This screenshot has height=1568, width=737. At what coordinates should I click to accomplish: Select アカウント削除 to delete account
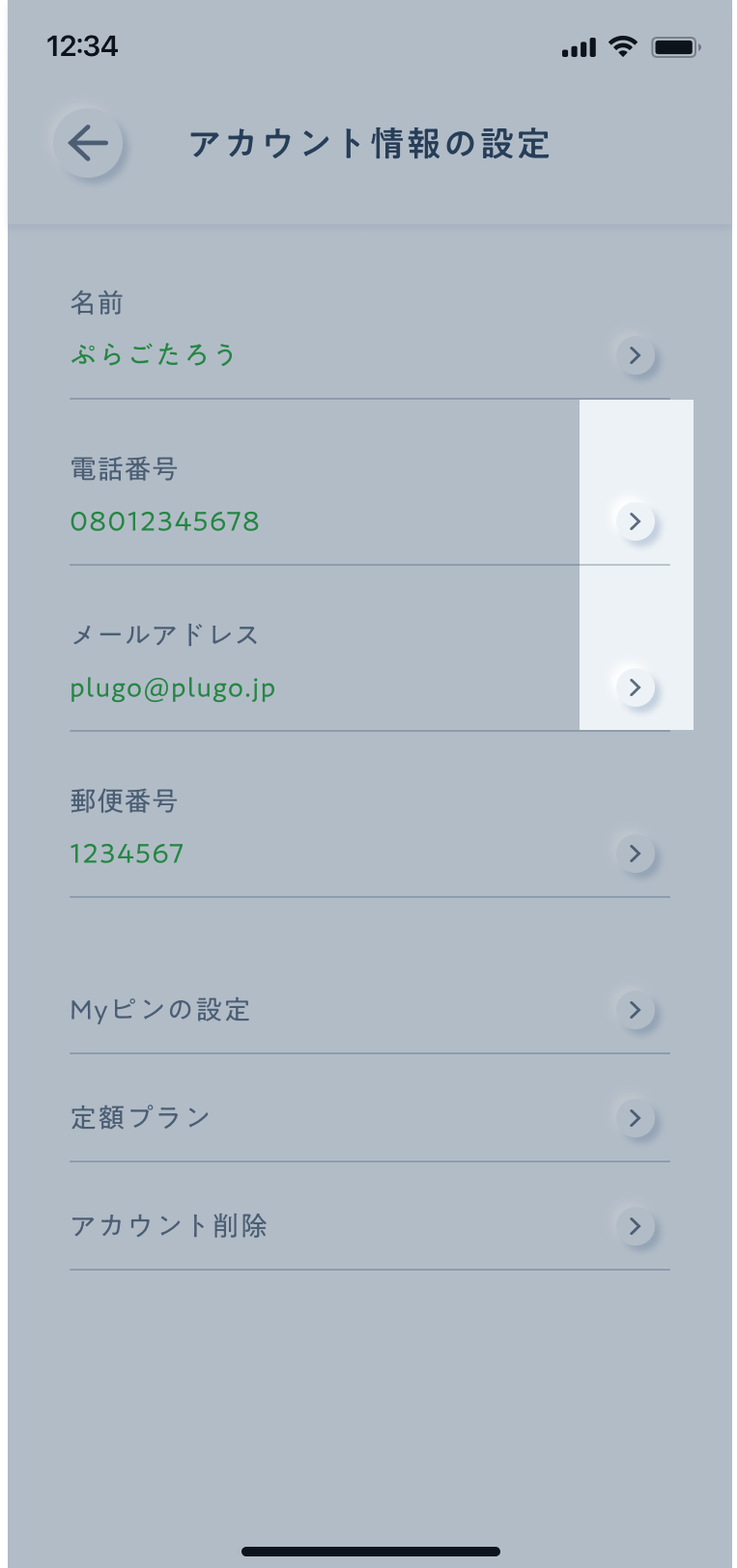[x=635, y=1226]
